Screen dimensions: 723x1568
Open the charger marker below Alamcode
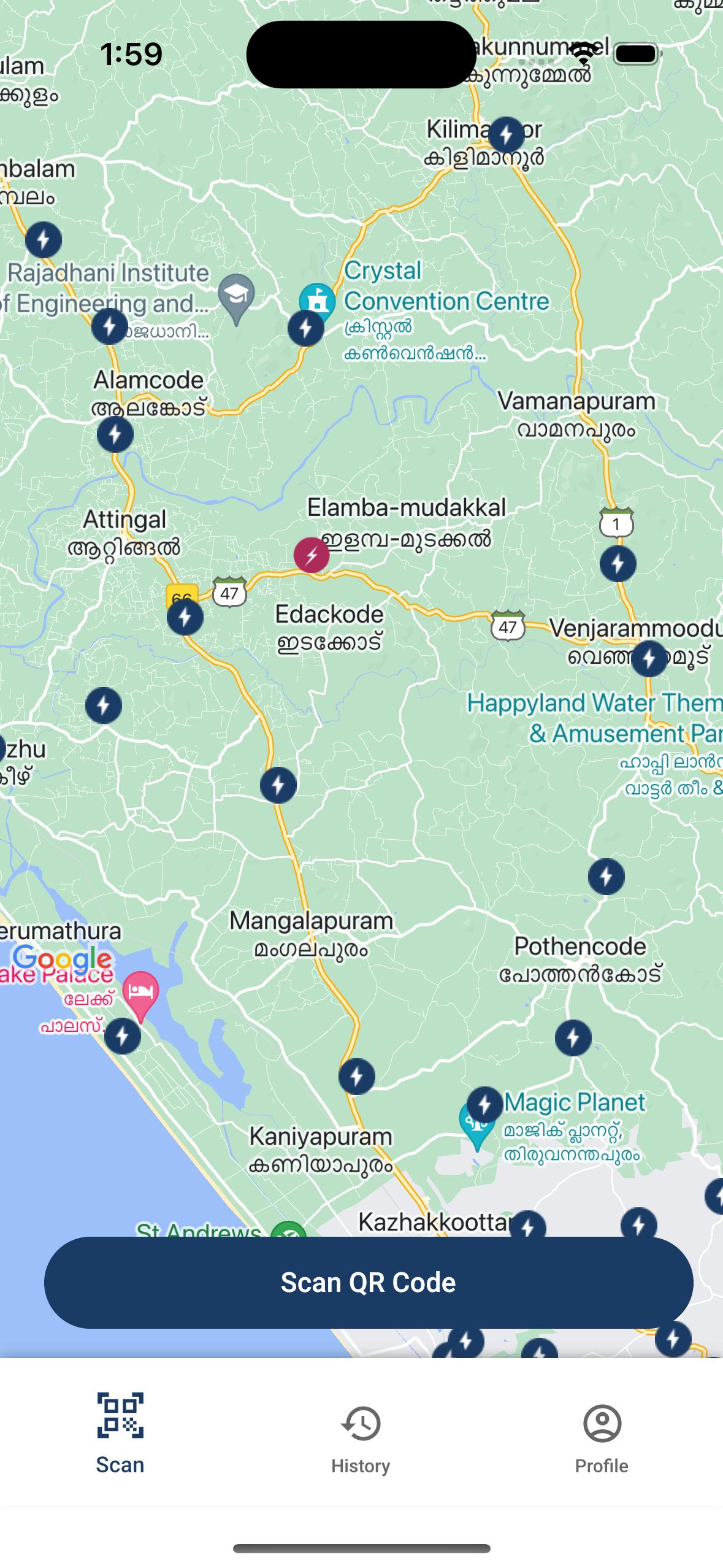(x=115, y=434)
